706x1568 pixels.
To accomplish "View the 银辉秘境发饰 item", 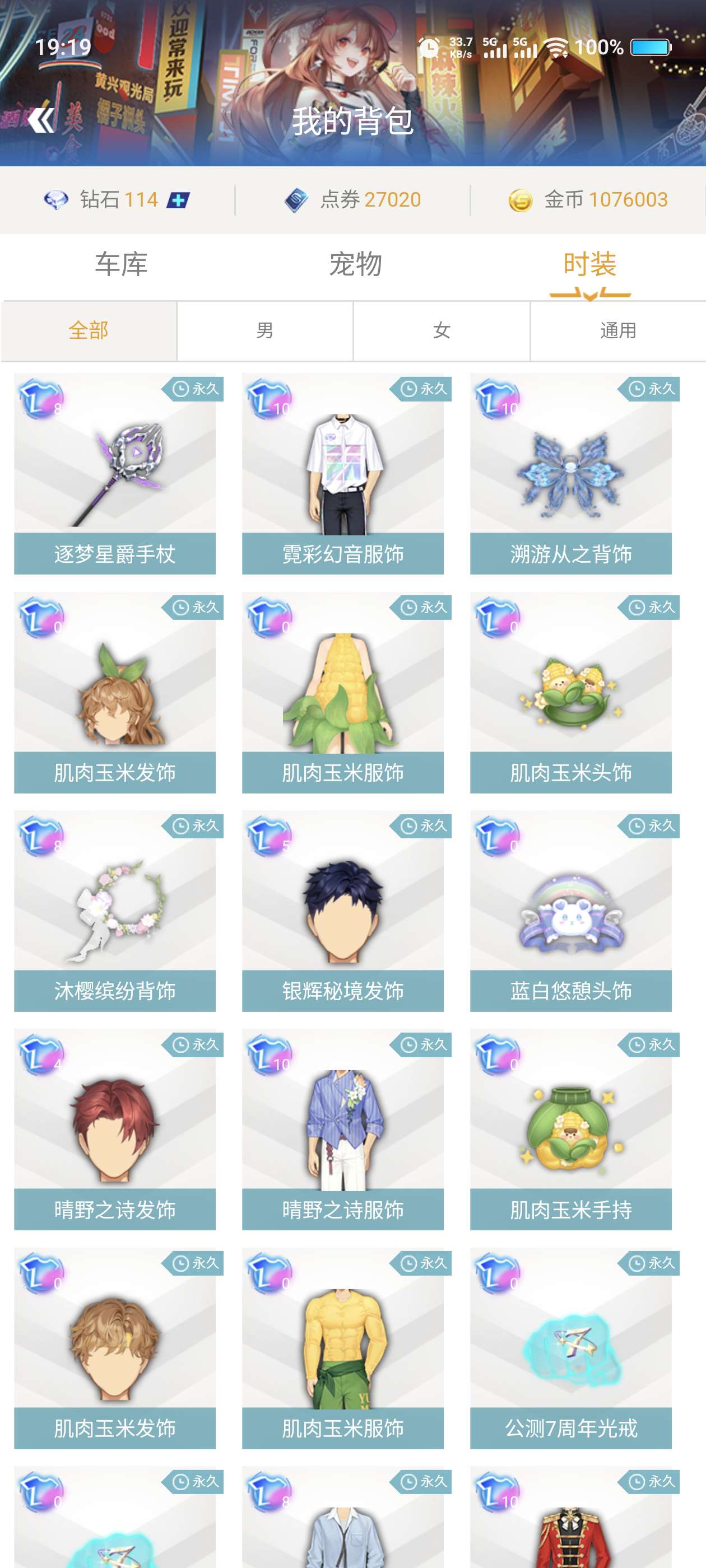I will click(x=342, y=911).
